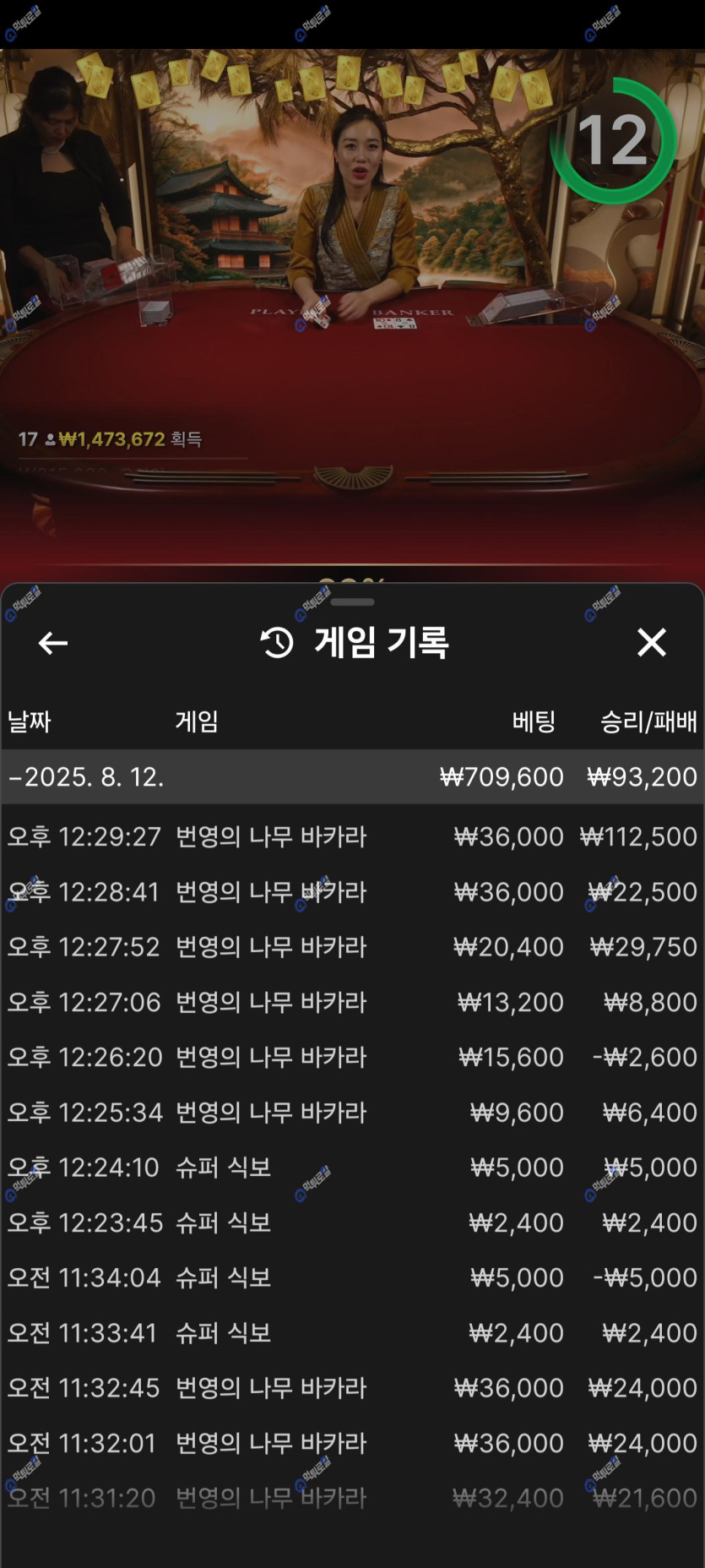
Task: Open the 오후 12:28:41 baccarat record
Action: click(352, 891)
